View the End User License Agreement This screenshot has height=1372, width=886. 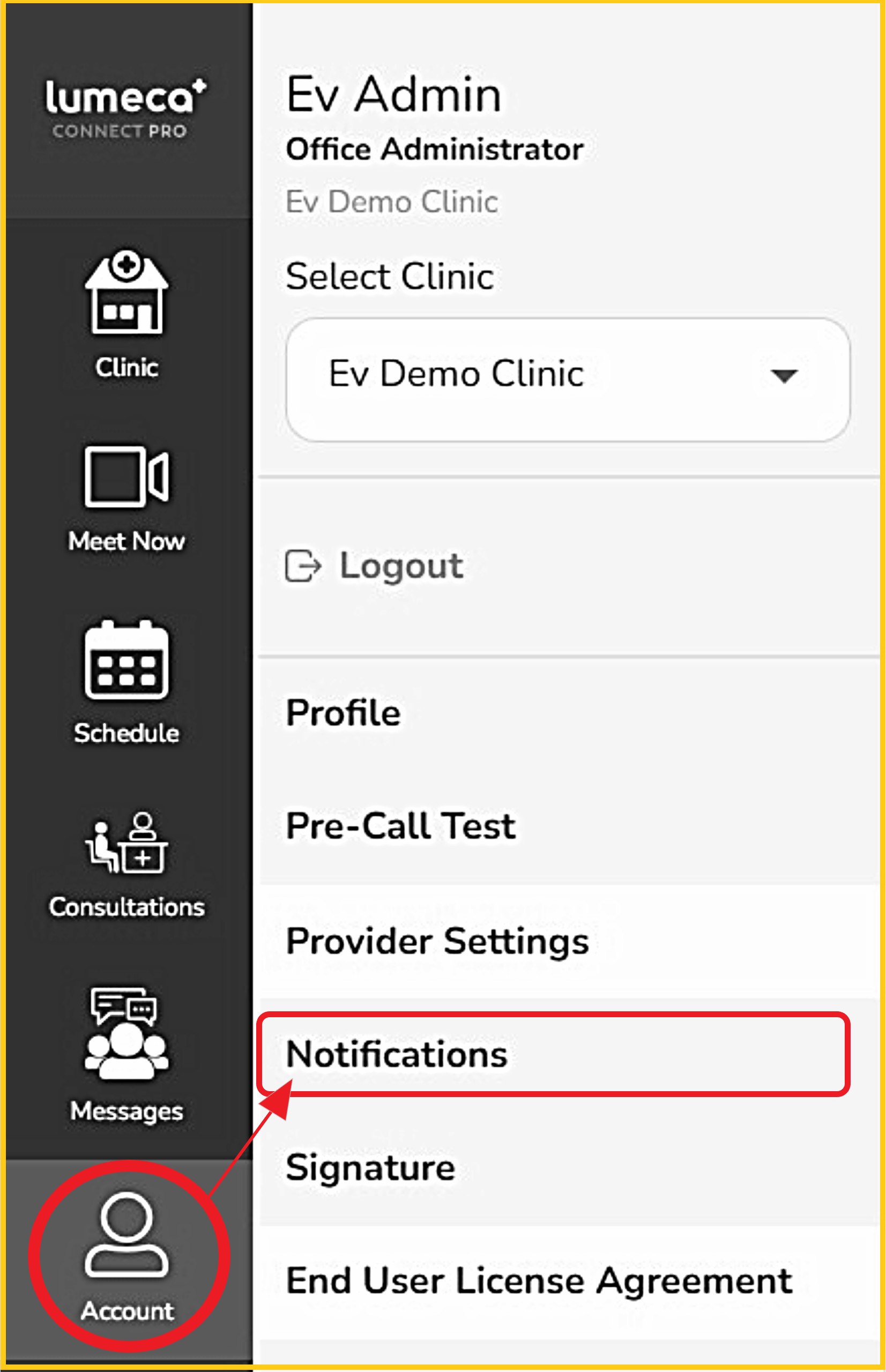pyautogui.click(x=539, y=1280)
